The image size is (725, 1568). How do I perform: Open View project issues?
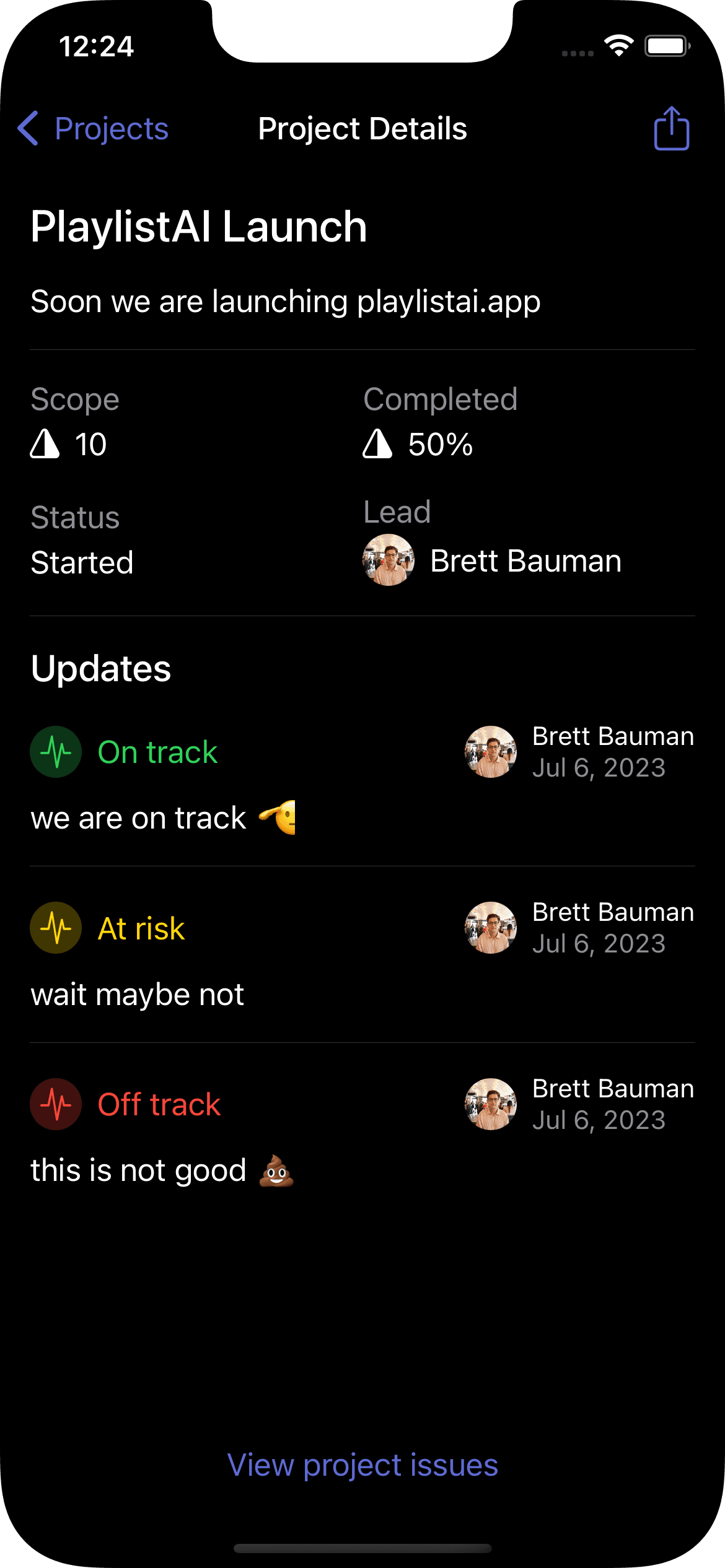[362, 1465]
